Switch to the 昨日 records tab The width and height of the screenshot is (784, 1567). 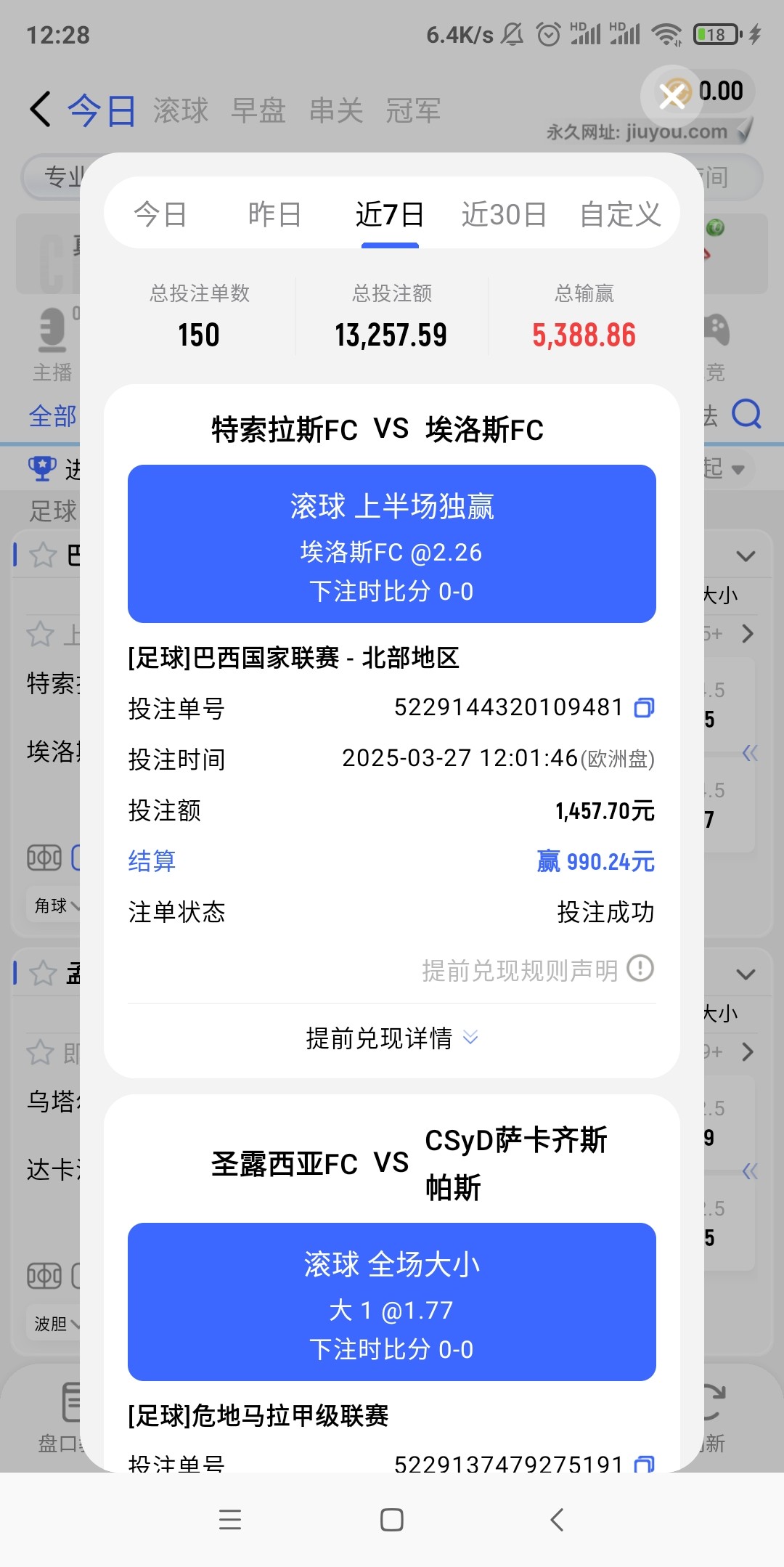[274, 215]
